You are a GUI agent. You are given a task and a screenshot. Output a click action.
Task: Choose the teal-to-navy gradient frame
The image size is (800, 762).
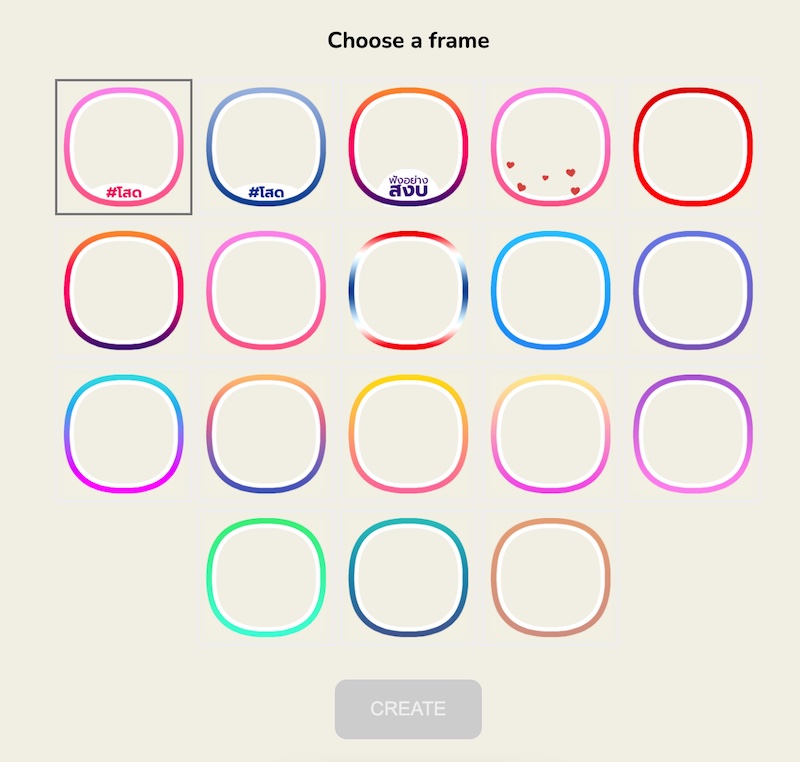pyautogui.click(x=408, y=576)
